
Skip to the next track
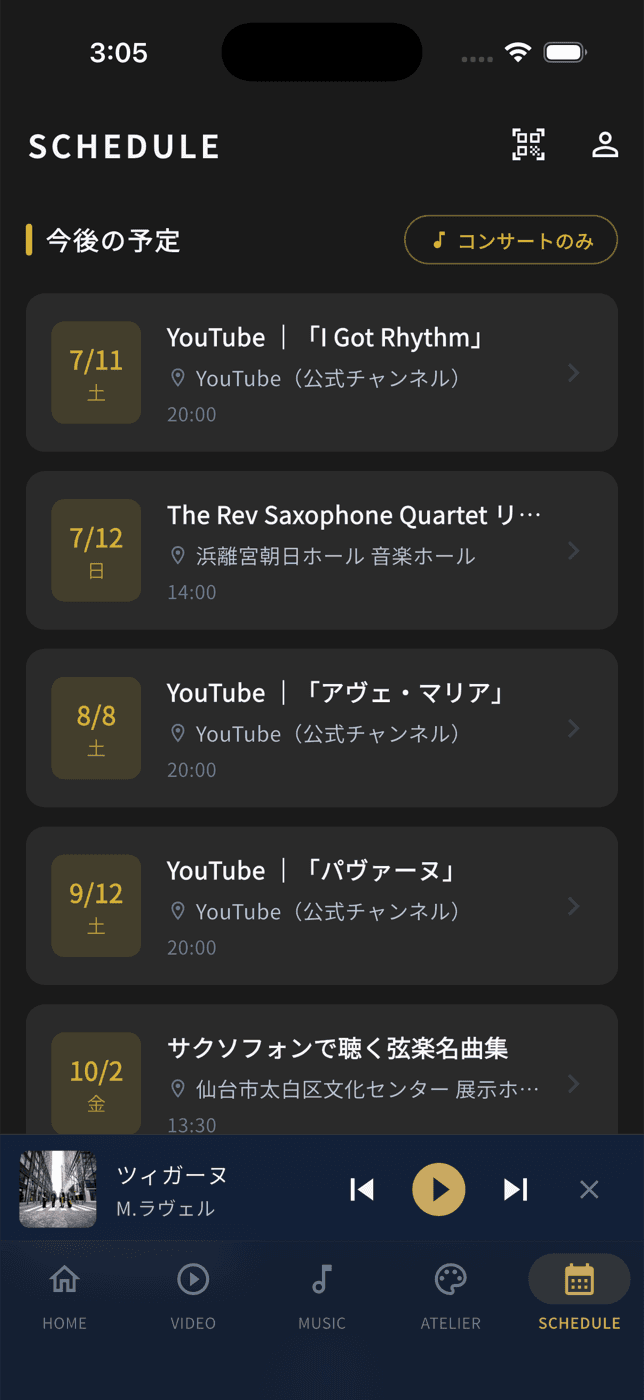pyautogui.click(x=515, y=1189)
